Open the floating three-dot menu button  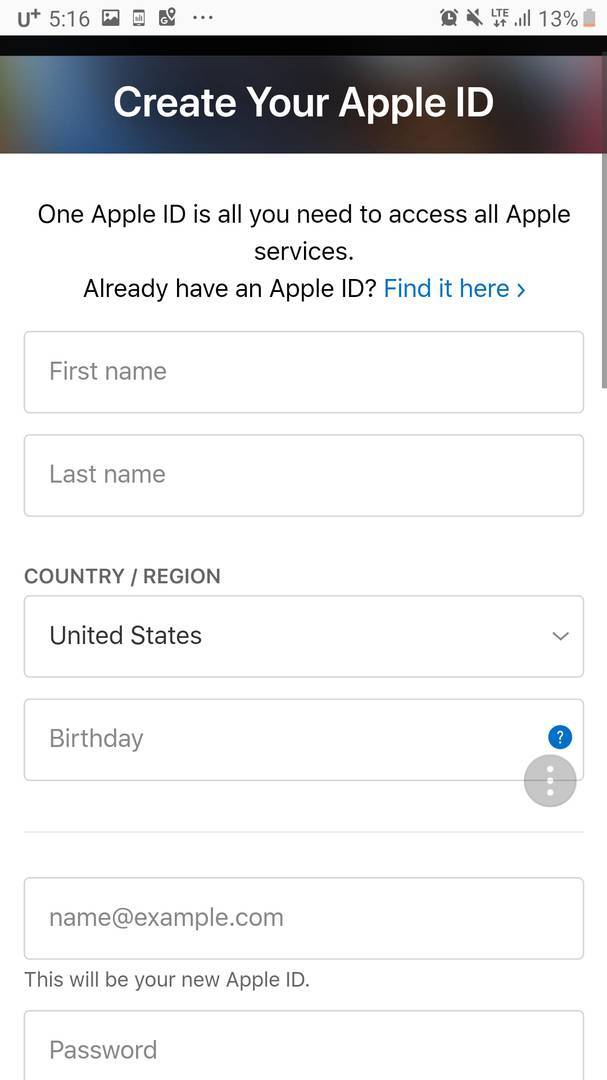550,780
